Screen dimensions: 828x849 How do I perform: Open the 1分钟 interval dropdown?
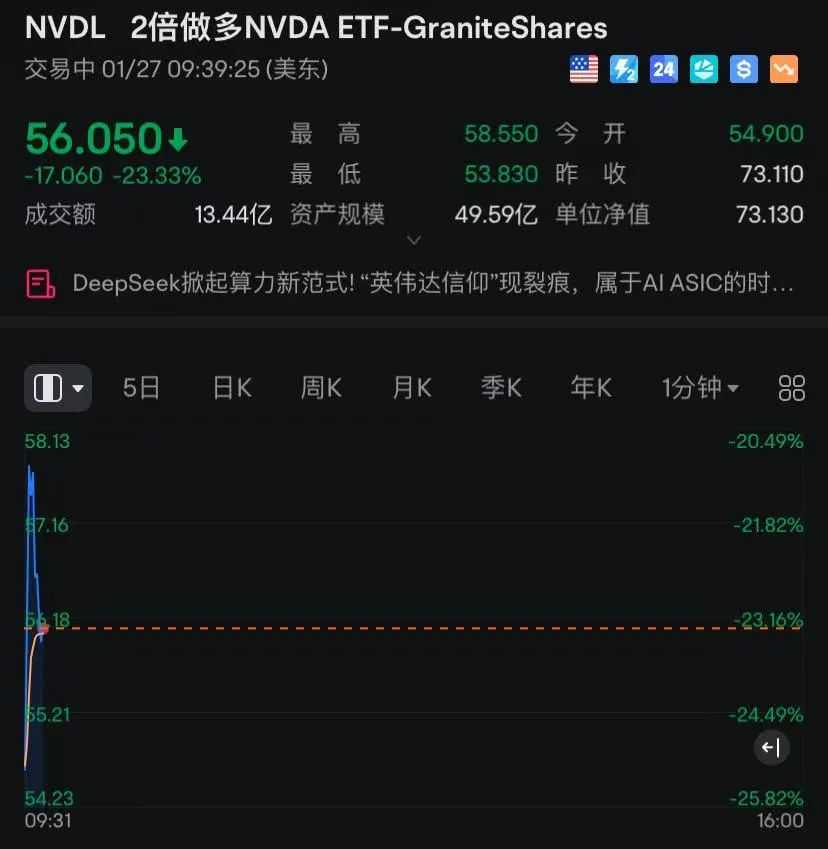tap(700, 388)
